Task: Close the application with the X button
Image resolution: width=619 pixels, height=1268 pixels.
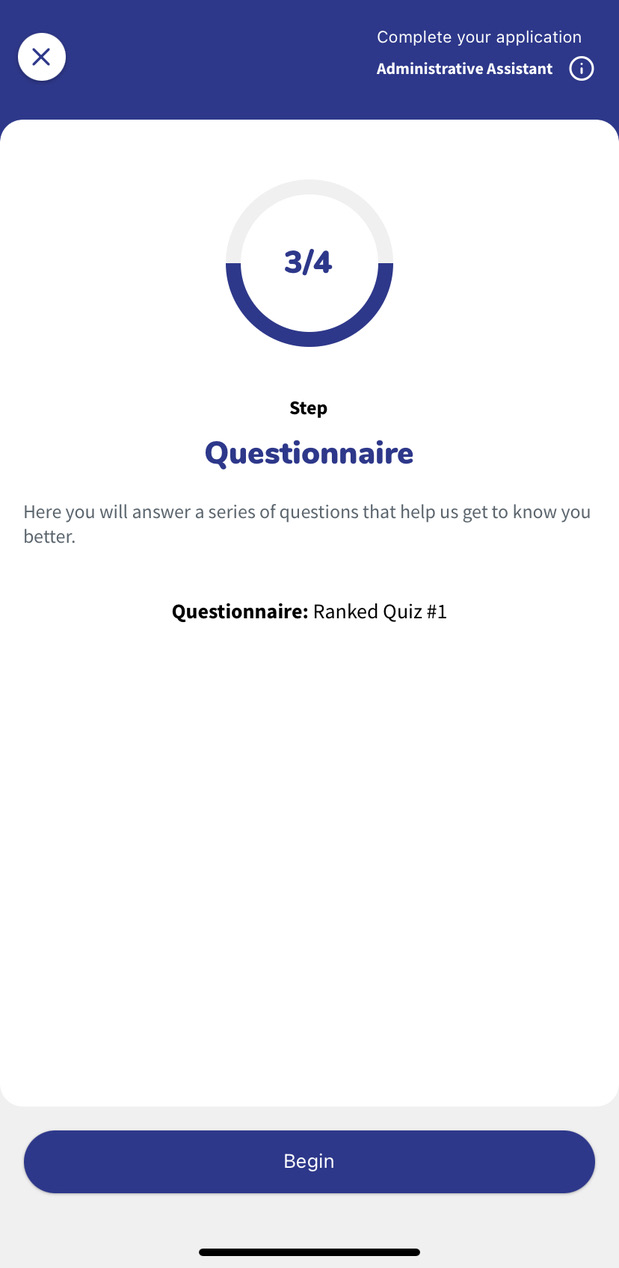Action: pyautogui.click(x=42, y=57)
